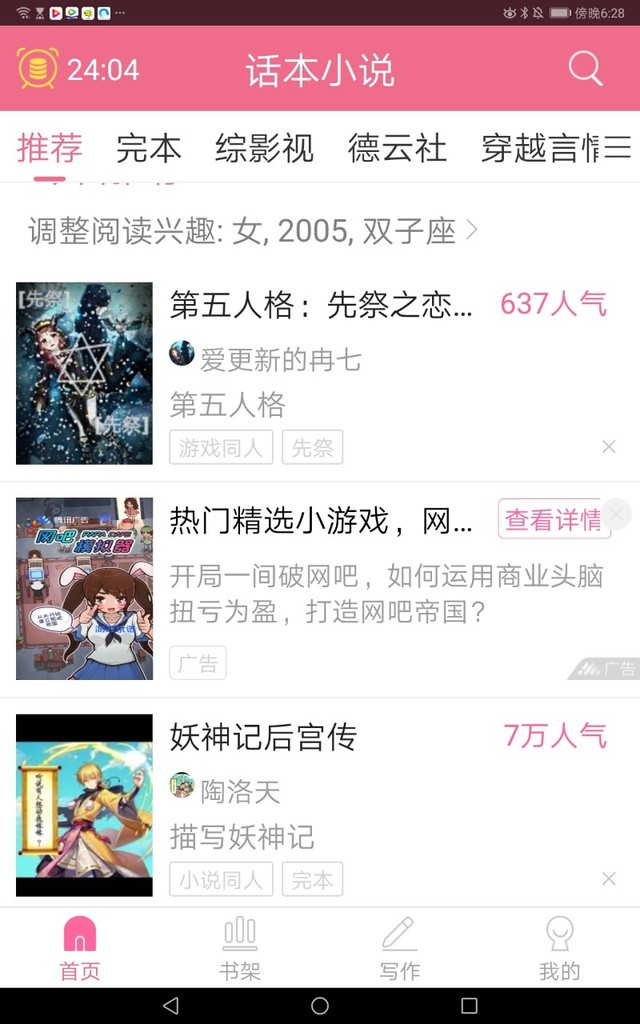Dismiss the 妖神记后宫传 recommendation
This screenshot has height=1024, width=640.
[x=609, y=879]
